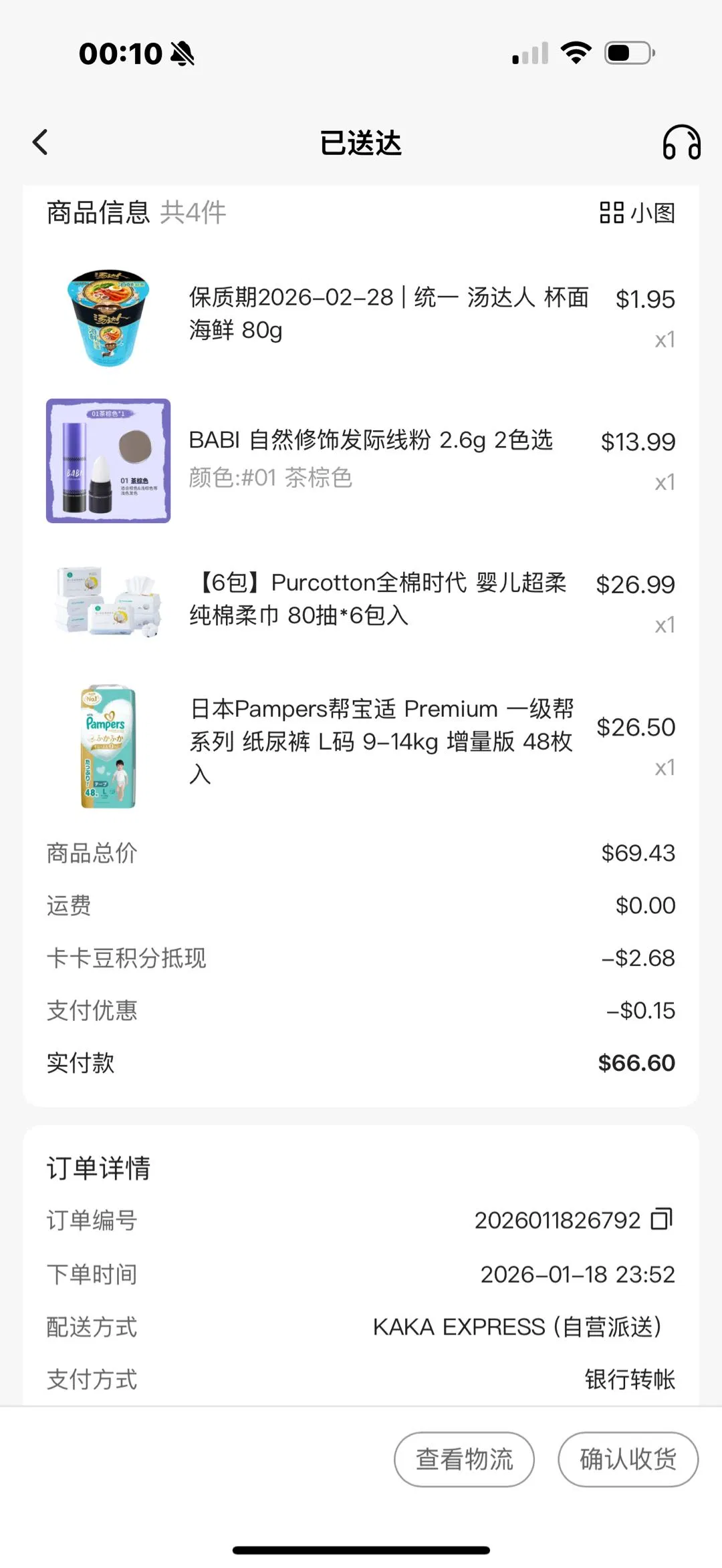Contact customer service via headset icon

point(681,142)
